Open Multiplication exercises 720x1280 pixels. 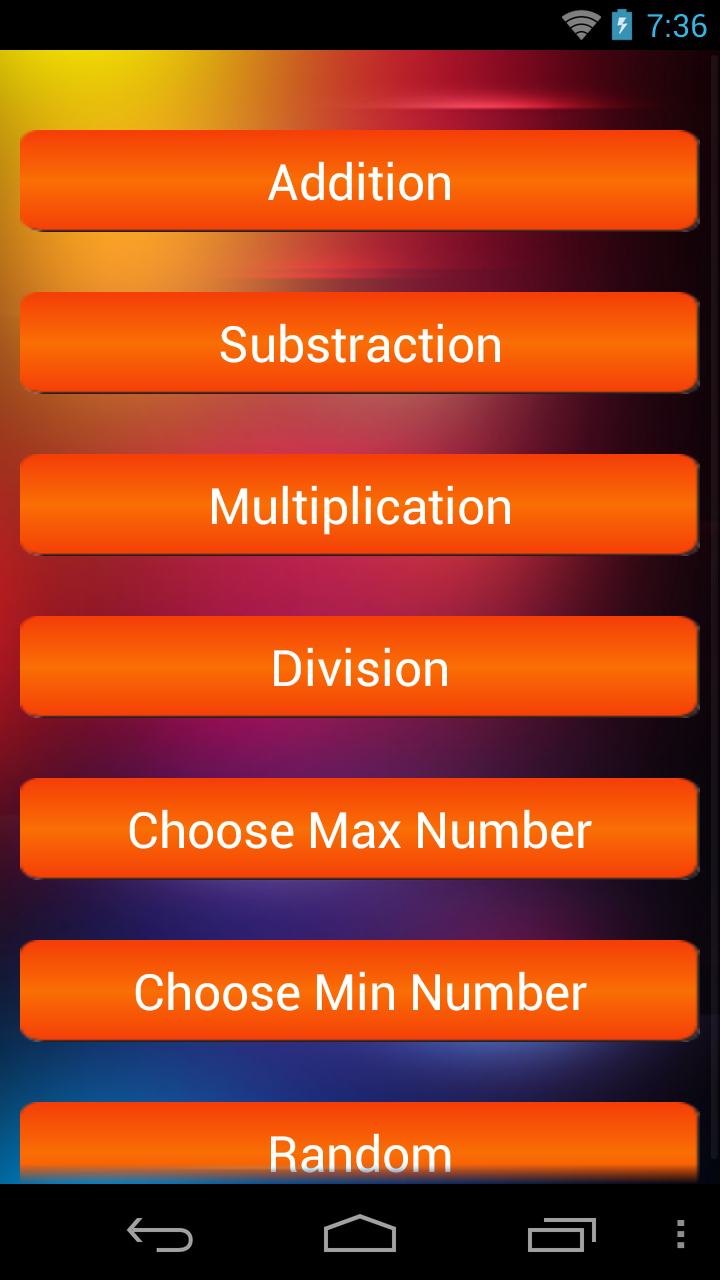point(360,504)
